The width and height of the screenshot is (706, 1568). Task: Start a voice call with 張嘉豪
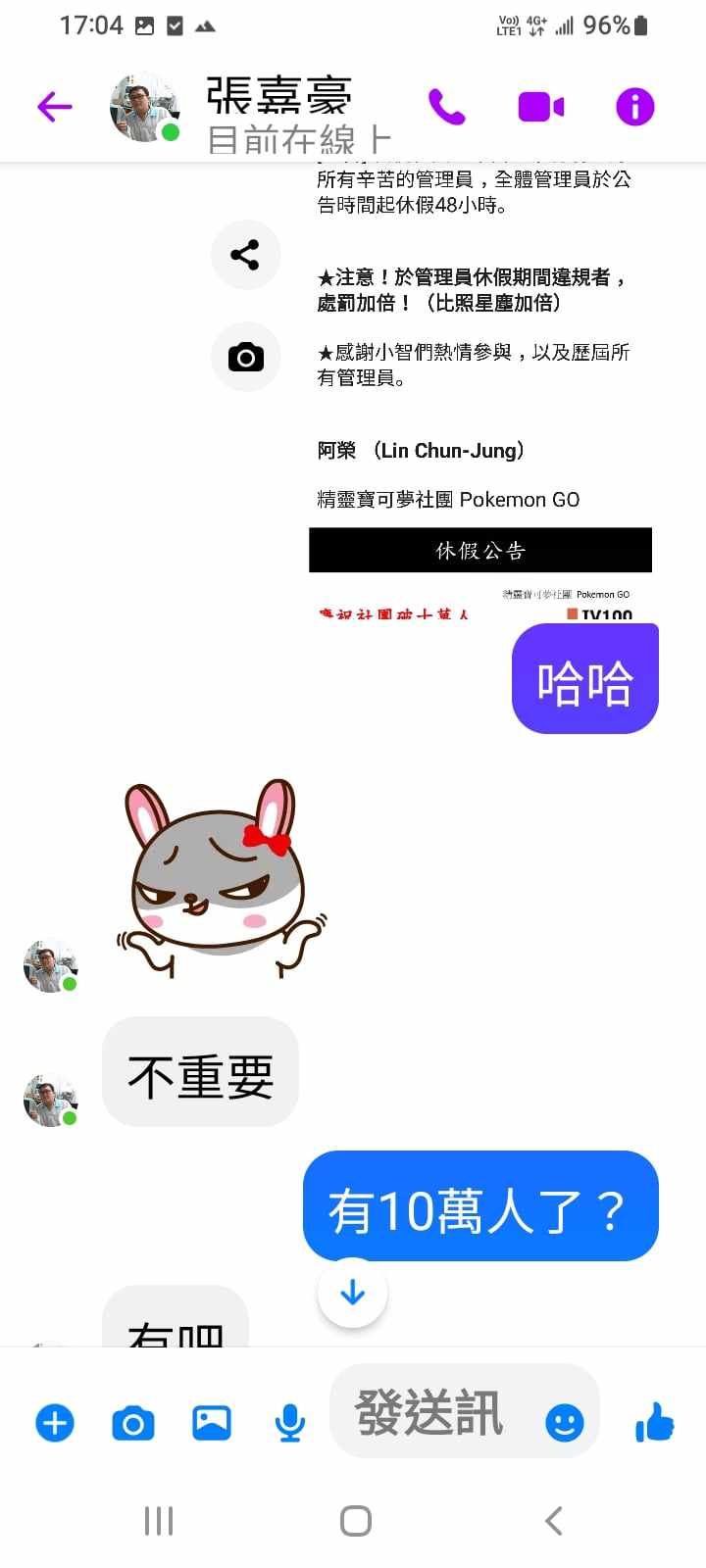click(x=446, y=106)
